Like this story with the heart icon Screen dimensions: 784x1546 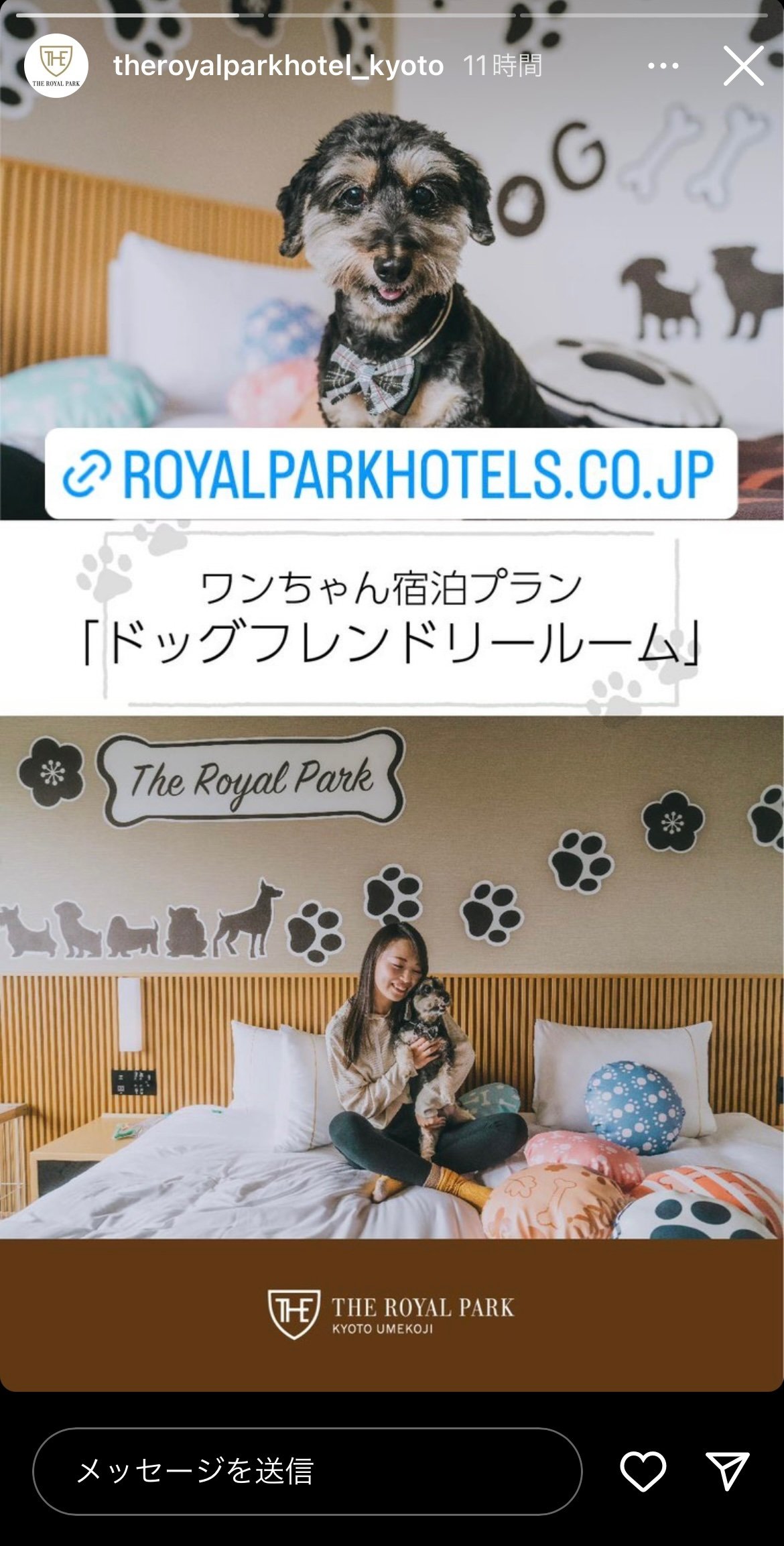point(643,1471)
